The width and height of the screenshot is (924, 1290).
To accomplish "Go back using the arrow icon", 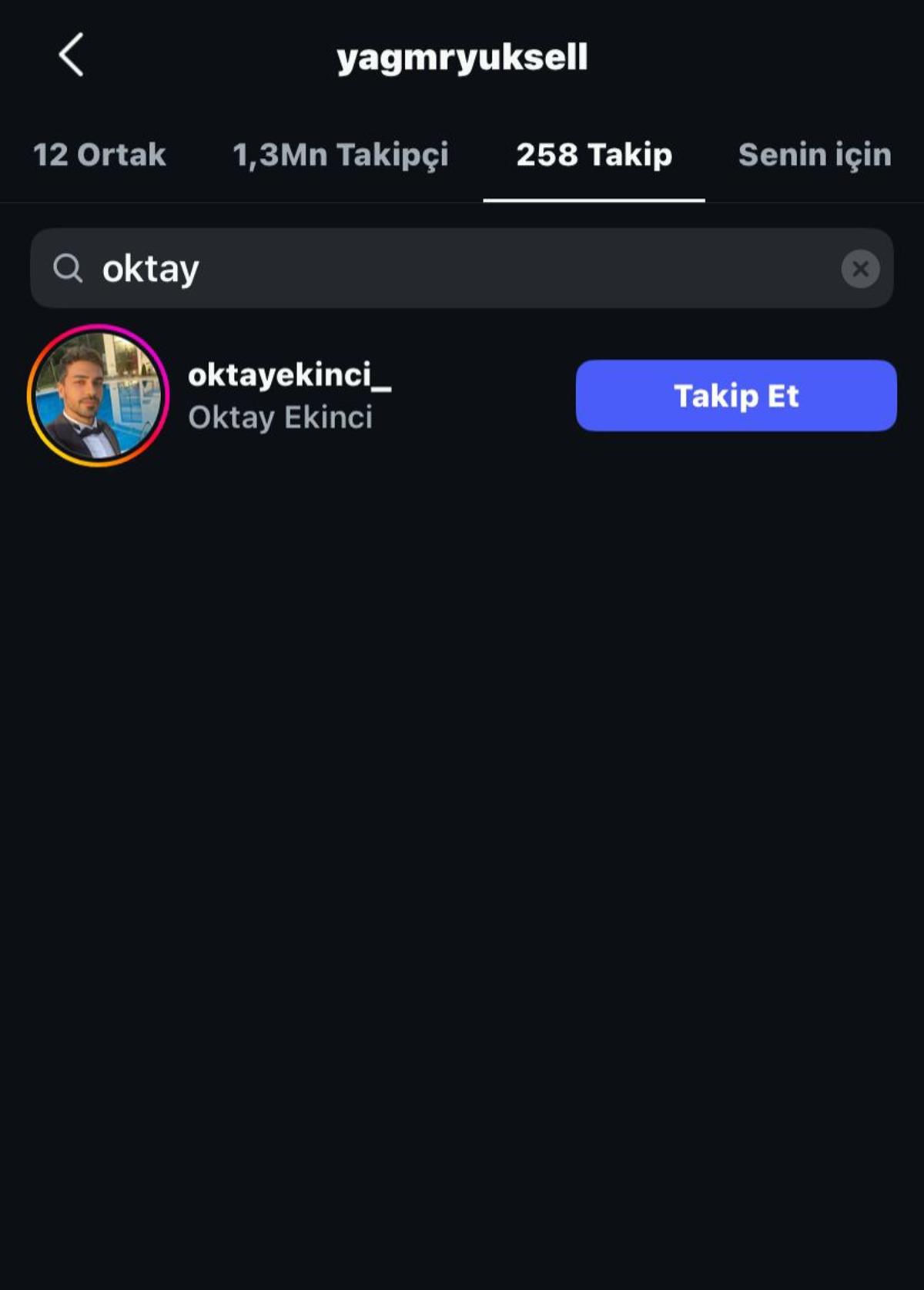I will [x=71, y=55].
